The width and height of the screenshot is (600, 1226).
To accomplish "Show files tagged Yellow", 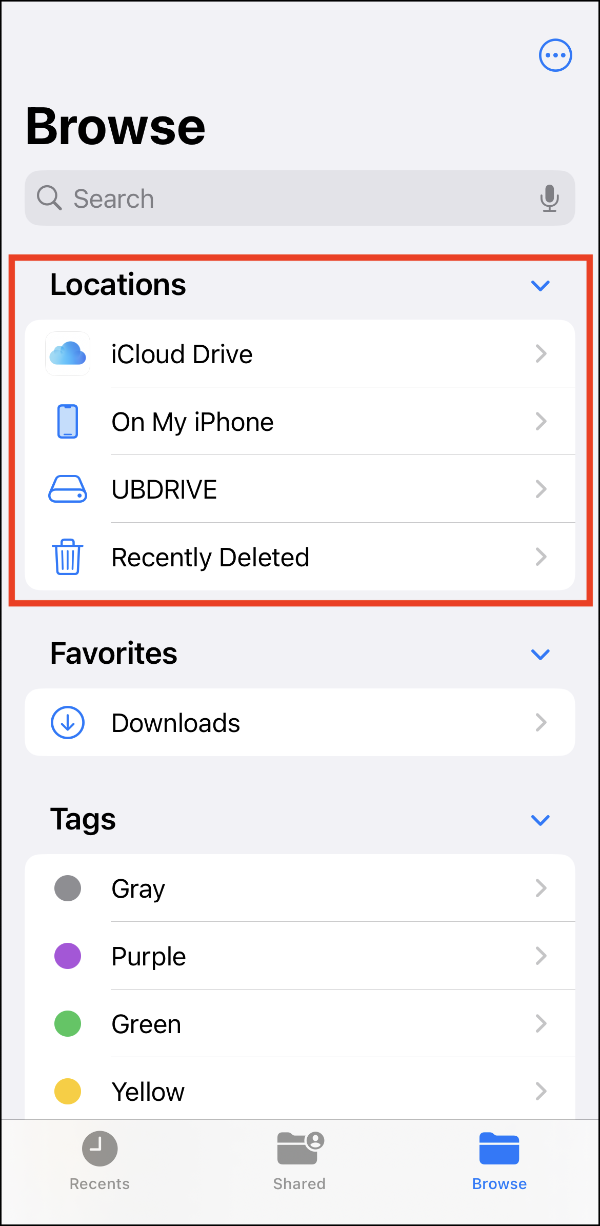I will [x=300, y=1091].
